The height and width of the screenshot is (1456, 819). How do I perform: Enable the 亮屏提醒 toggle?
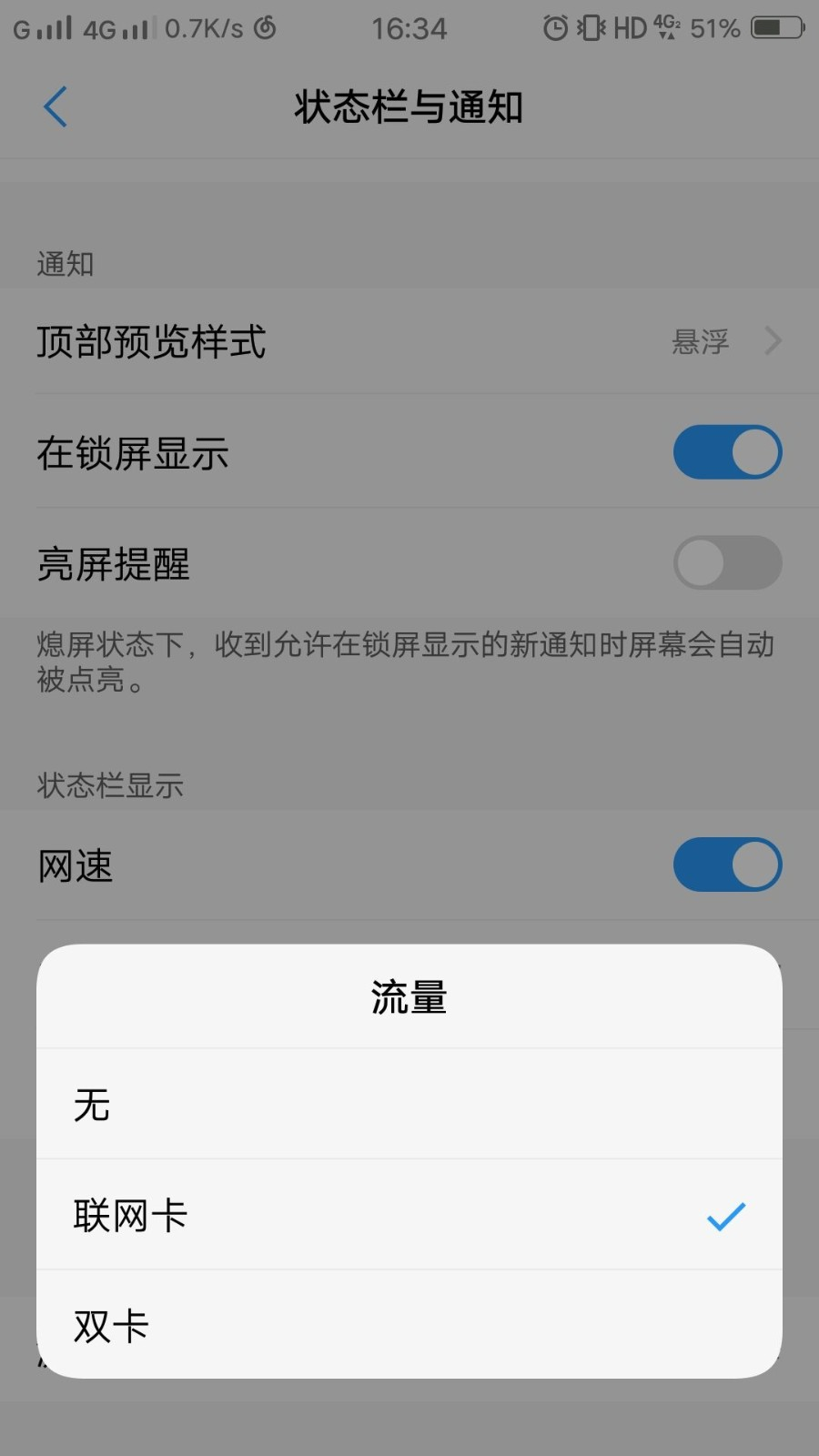pyautogui.click(x=727, y=562)
